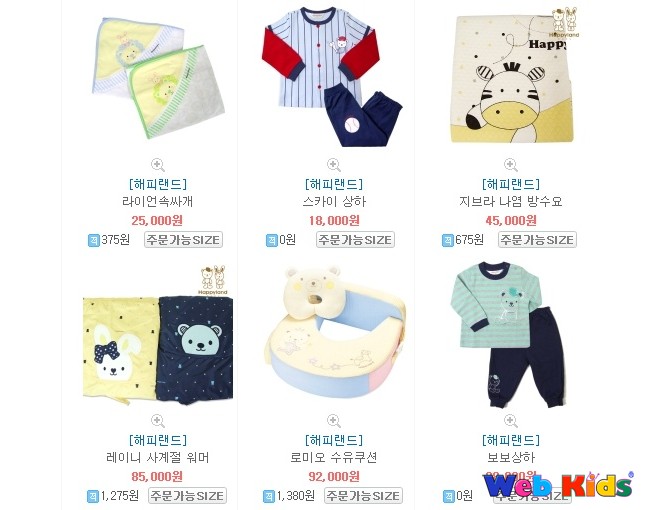Check 주문가능SIZE for 스카이 상하

355,240
